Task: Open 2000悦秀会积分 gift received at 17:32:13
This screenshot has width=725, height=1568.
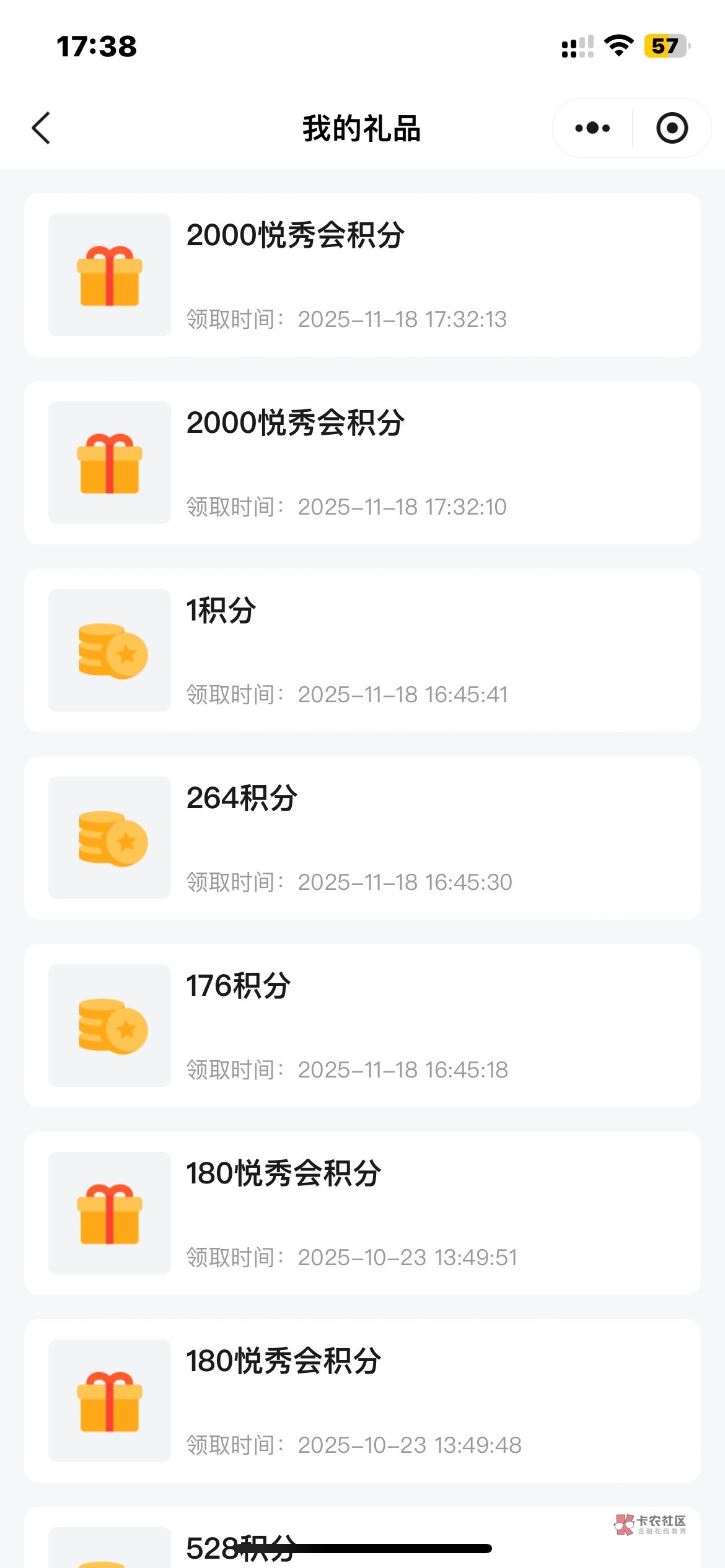Action: tap(362, 275)
